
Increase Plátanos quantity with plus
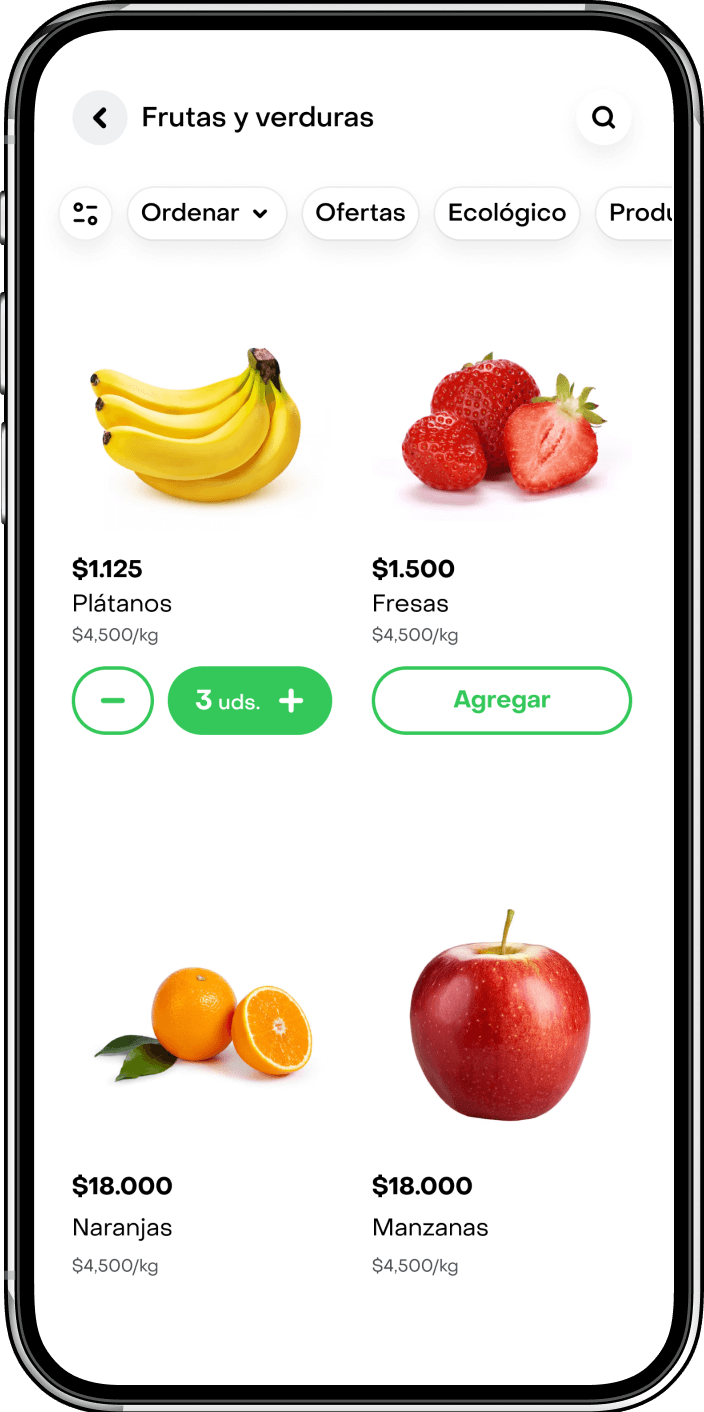pos(291,700)
